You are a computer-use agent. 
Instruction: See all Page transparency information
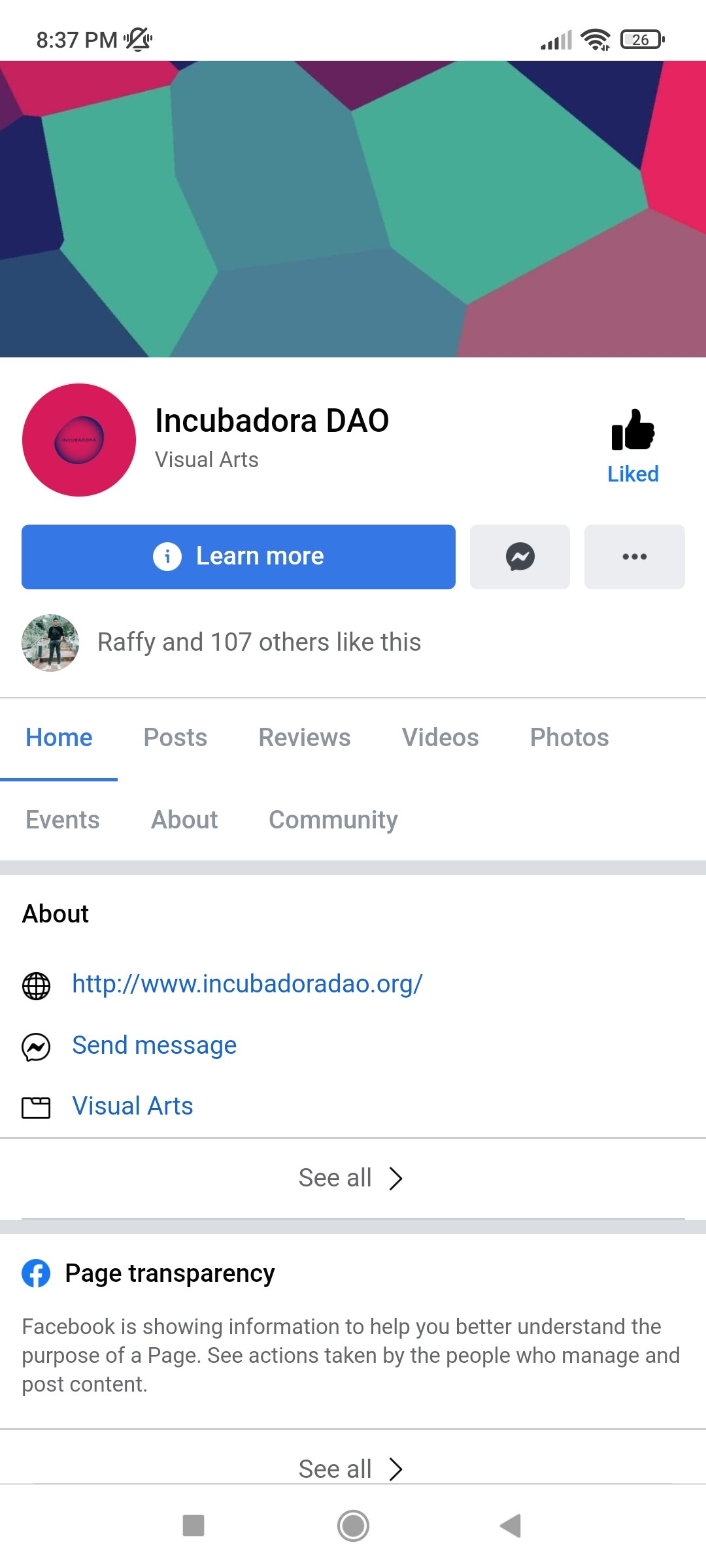click(350, 1469)
